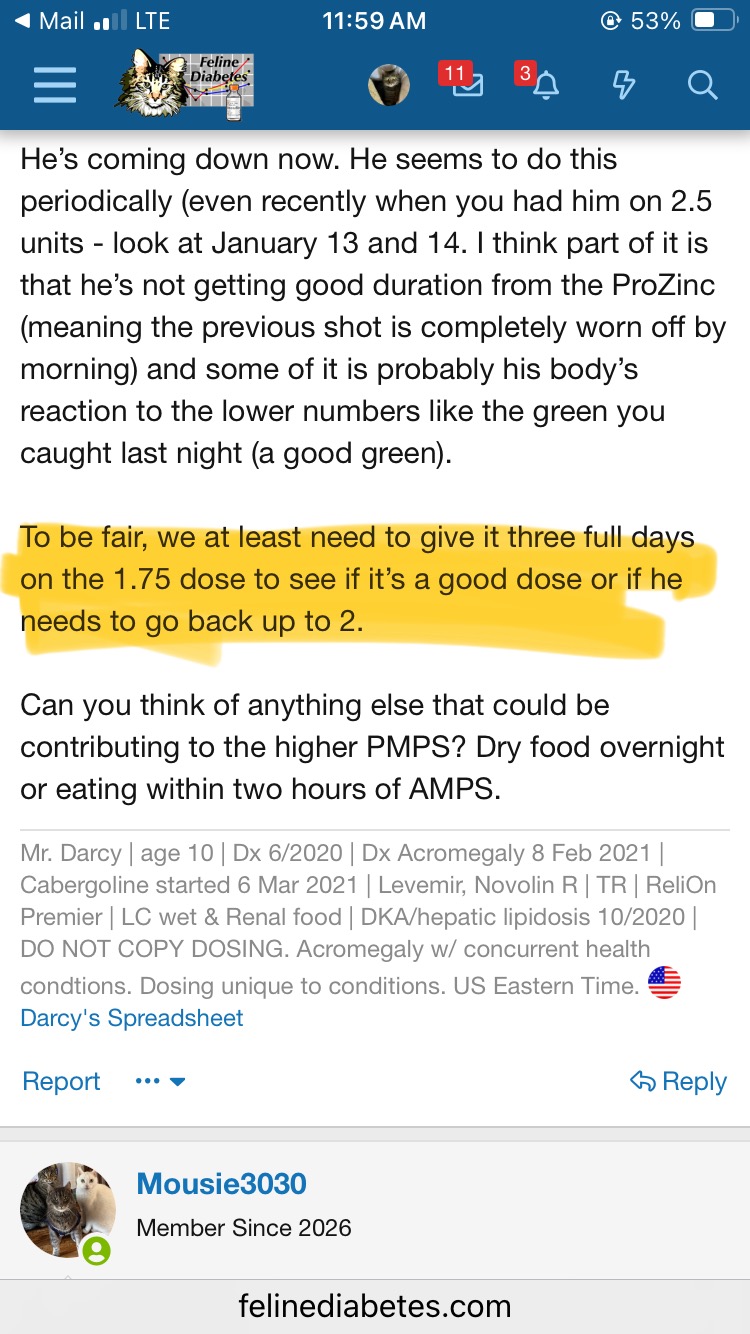
Task: Reply to this post
Action: 677,1081
